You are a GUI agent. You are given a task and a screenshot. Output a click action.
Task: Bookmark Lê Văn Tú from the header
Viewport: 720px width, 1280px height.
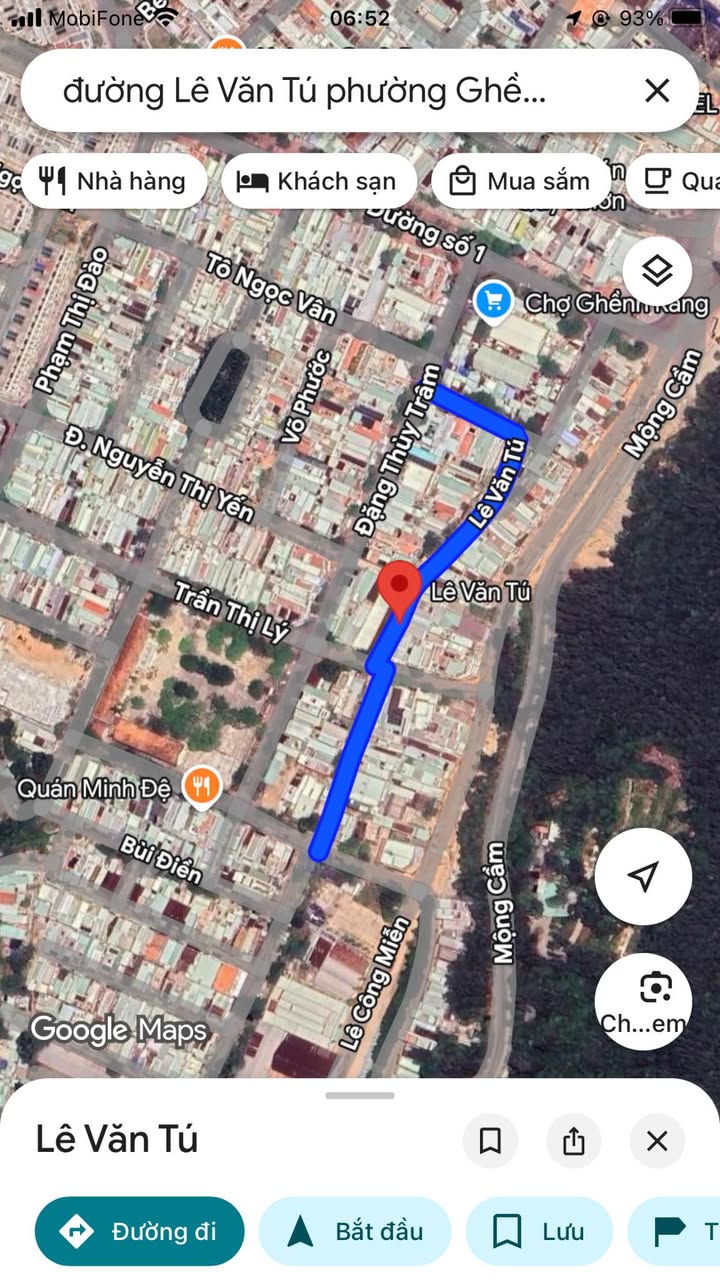490,1141
